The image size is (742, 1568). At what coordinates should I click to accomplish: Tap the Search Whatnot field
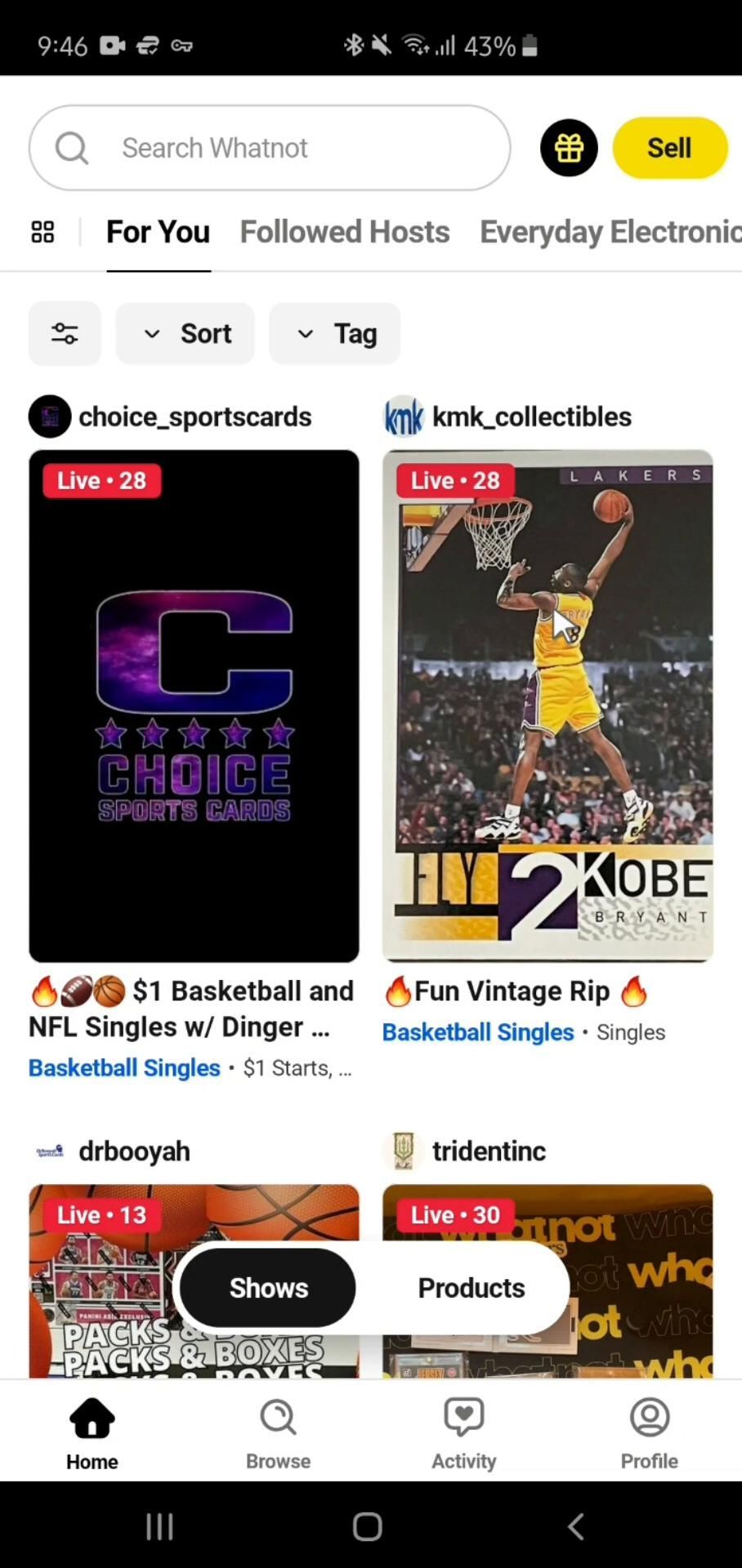coord(270,148)
